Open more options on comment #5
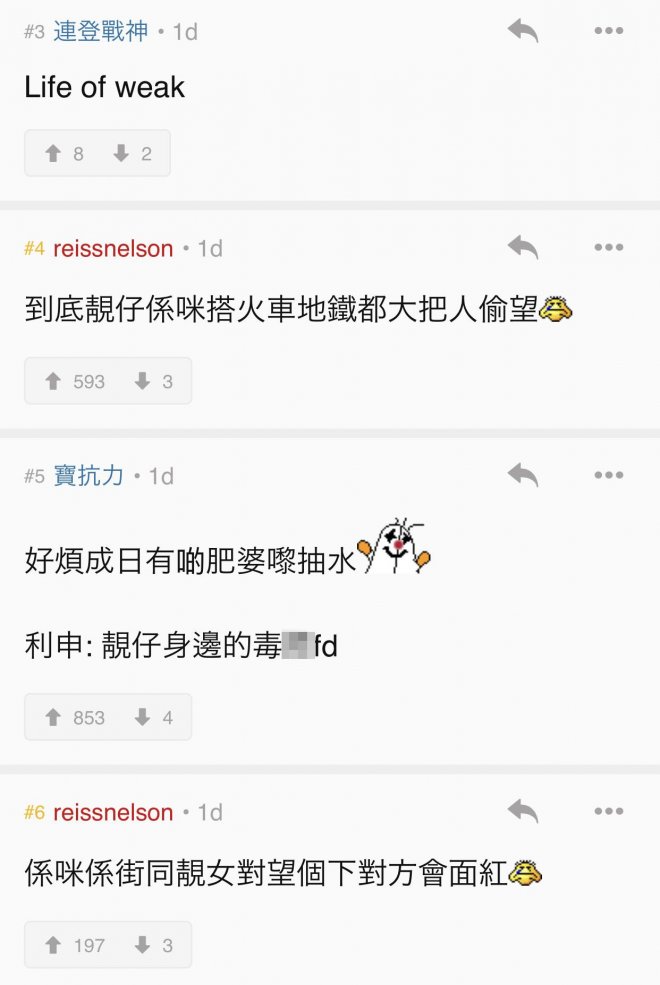The width and height of the screenshot is (660, 985). [x=609, y=475]
